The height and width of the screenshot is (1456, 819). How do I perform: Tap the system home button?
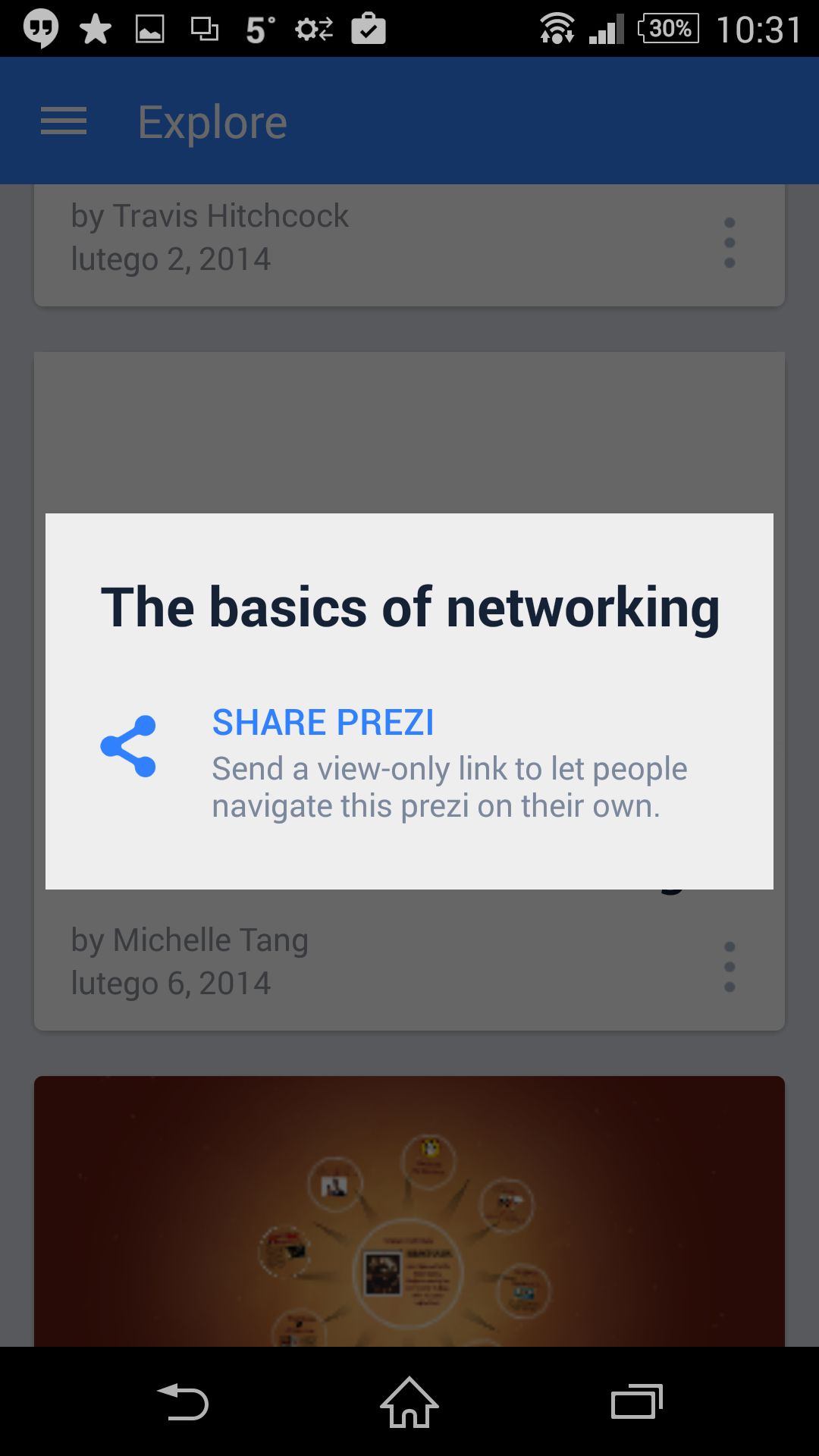[x=409, y=1401]
